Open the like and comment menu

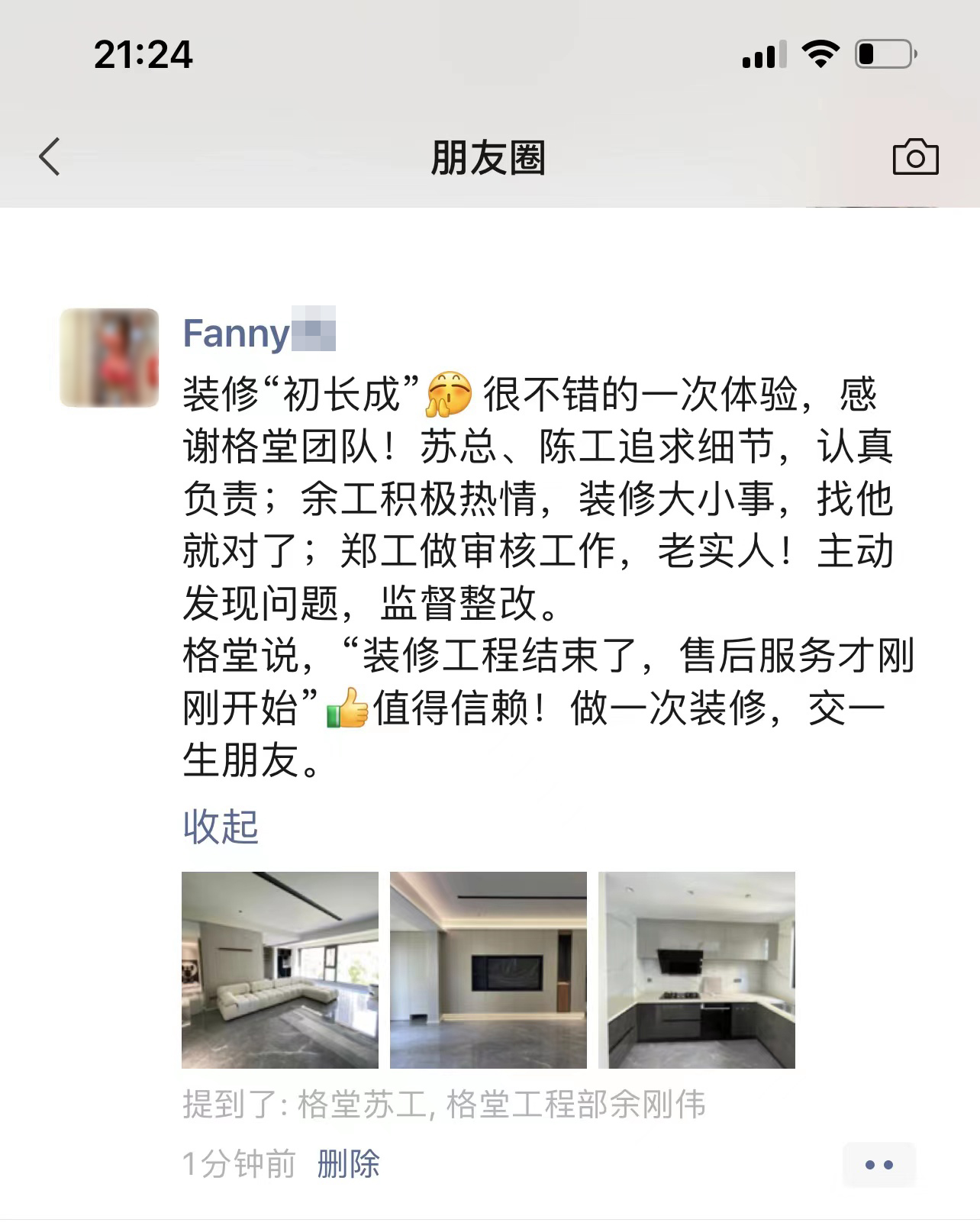pyautogui.click(x=878, y=1165)
